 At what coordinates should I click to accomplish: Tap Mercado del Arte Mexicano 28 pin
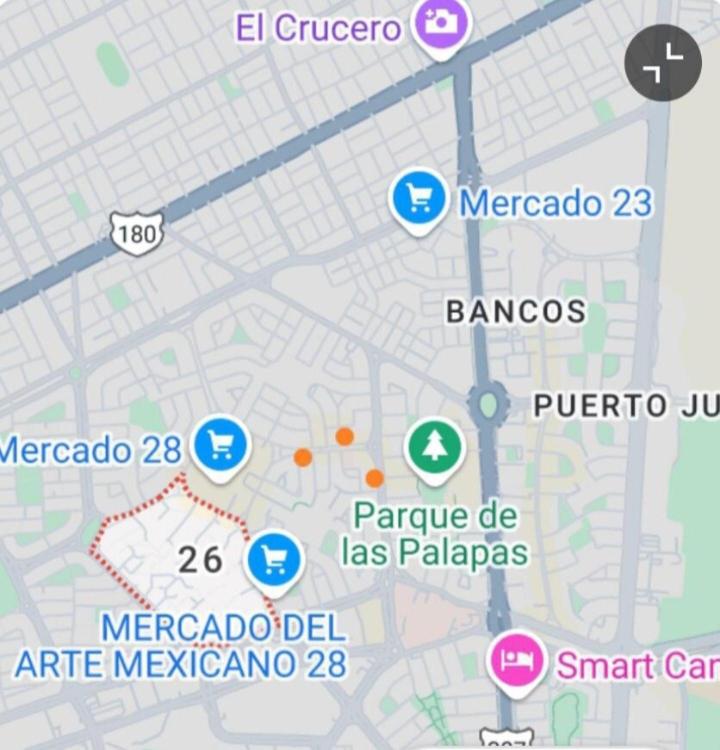tap(274, 561)
